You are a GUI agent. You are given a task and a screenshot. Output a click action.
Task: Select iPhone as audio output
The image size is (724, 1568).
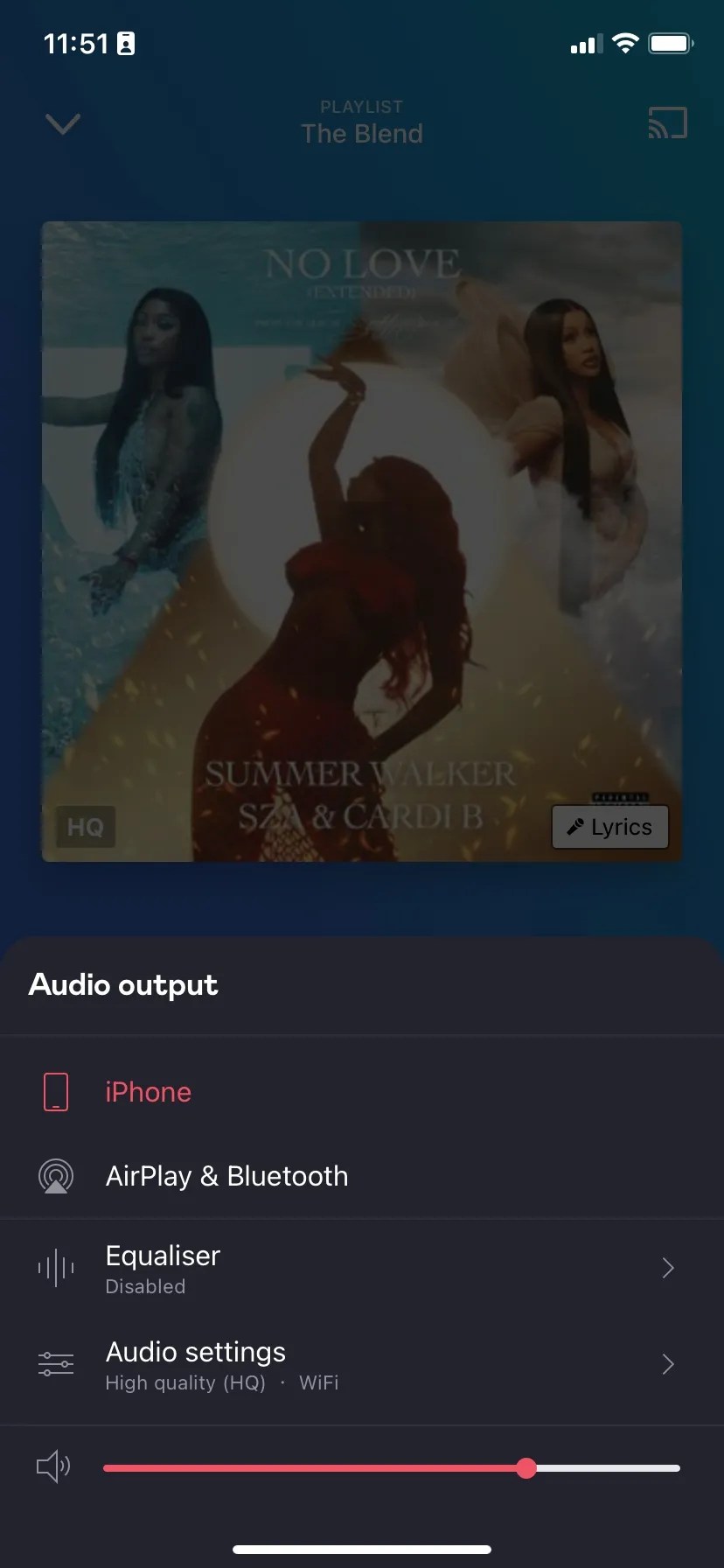tap(148, 1091)
